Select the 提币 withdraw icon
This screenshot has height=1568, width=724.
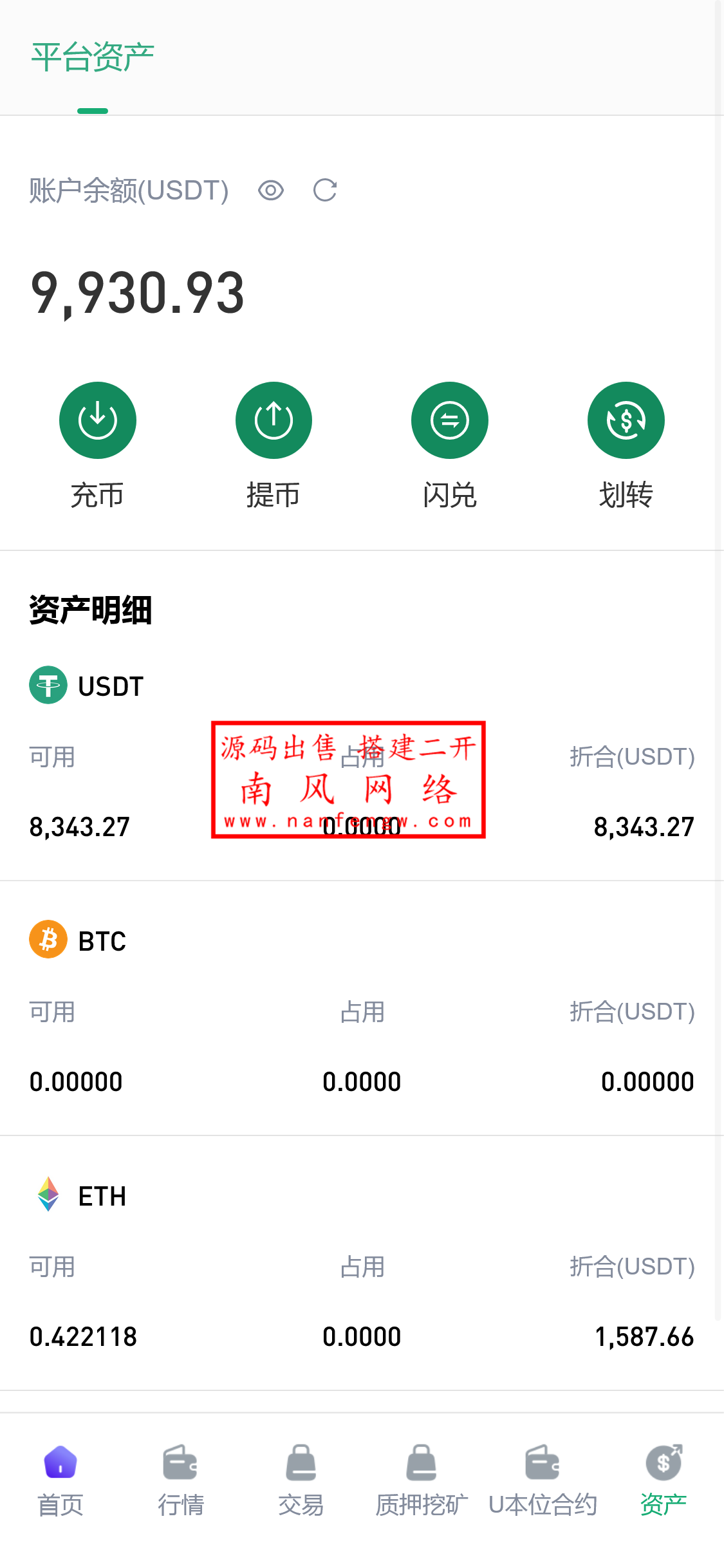pos(274,420)
